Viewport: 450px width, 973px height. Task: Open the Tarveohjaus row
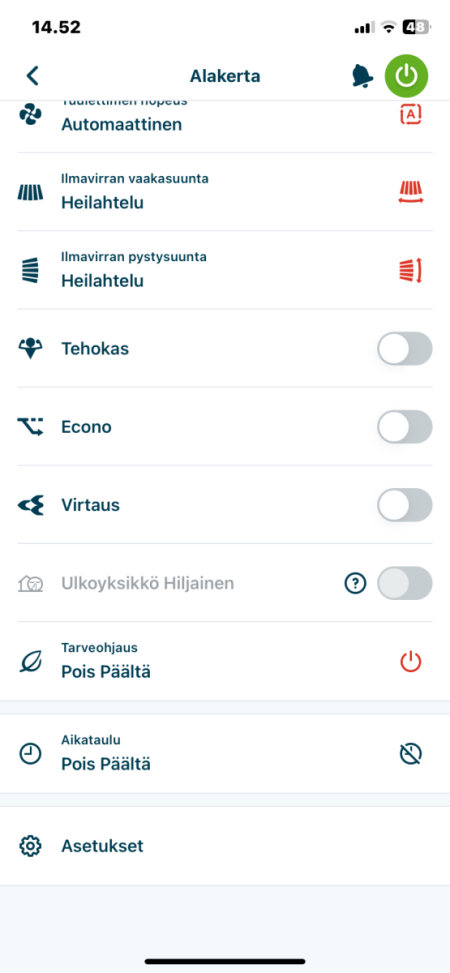[x=225, y=661]
